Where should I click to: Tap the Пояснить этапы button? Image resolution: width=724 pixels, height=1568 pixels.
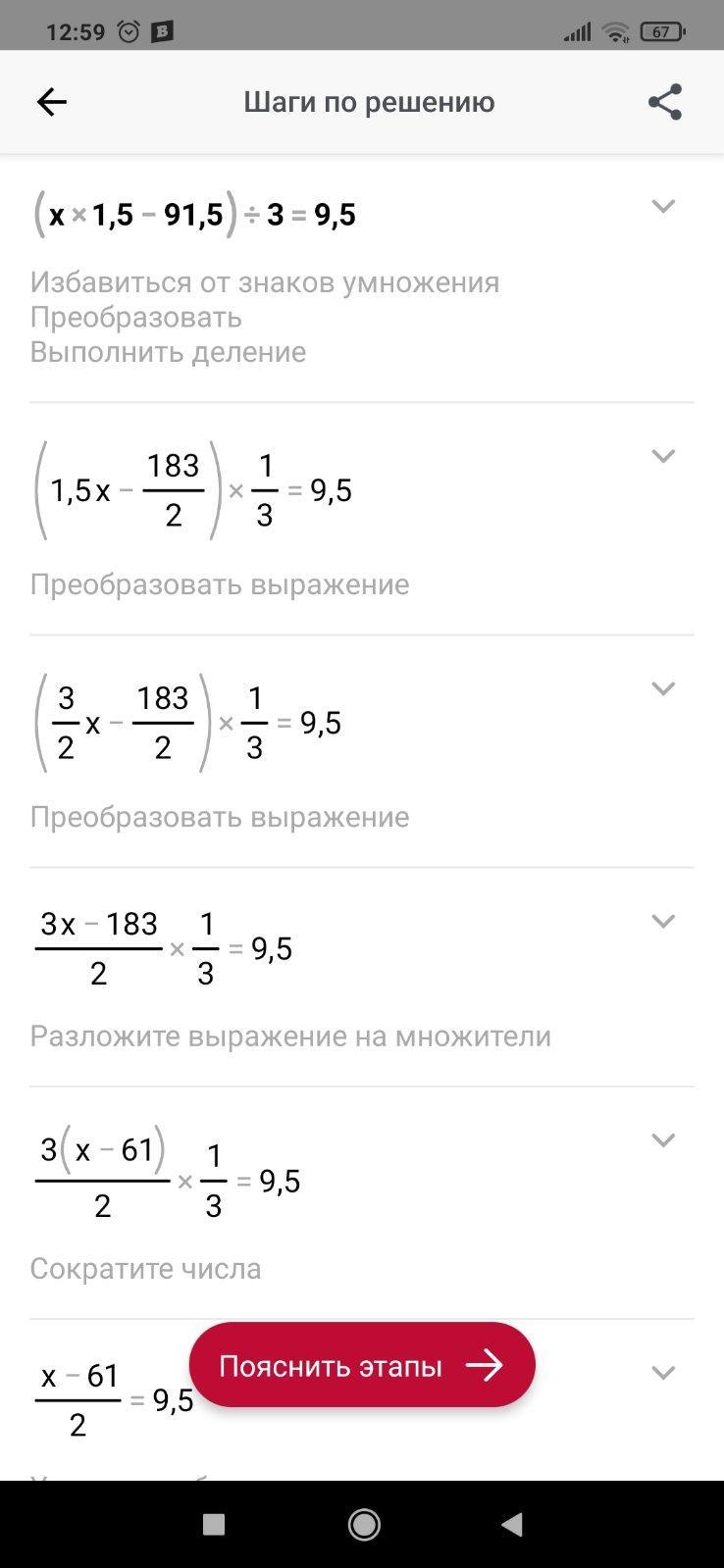pyautogui.click(x=362, y=1365)
